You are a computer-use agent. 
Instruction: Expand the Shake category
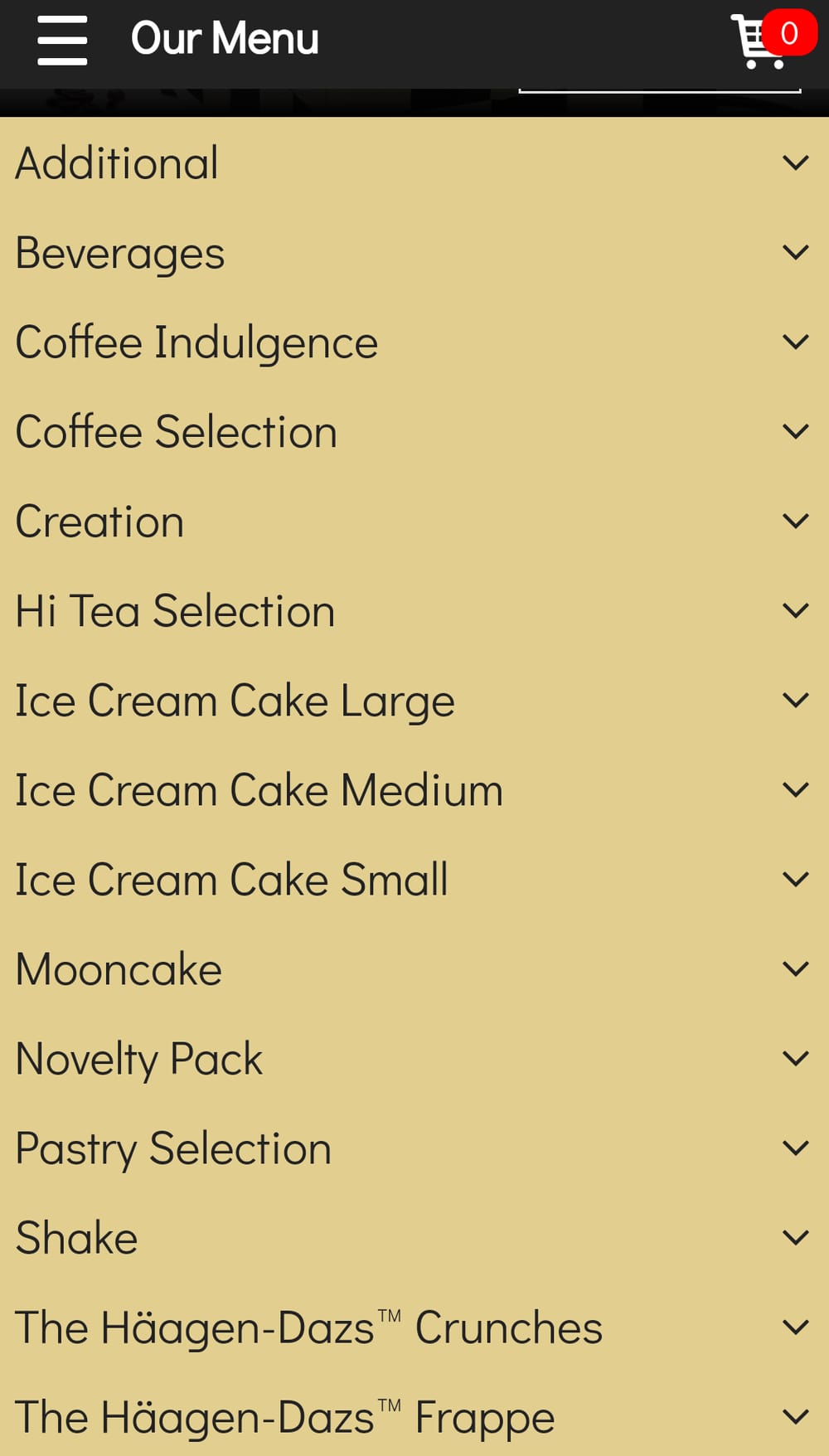point(413,1237)
